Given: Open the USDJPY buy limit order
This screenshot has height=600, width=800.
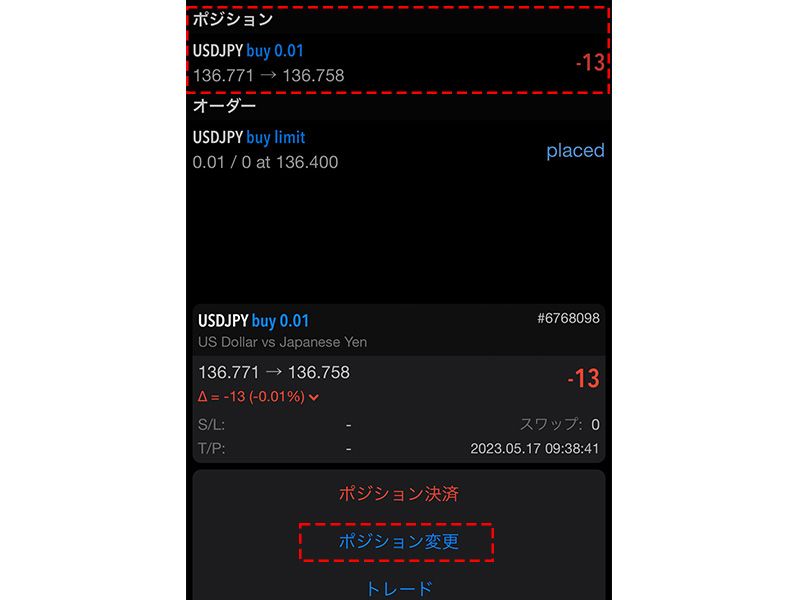Looking at the screenshot, I should tap(397, 150).
